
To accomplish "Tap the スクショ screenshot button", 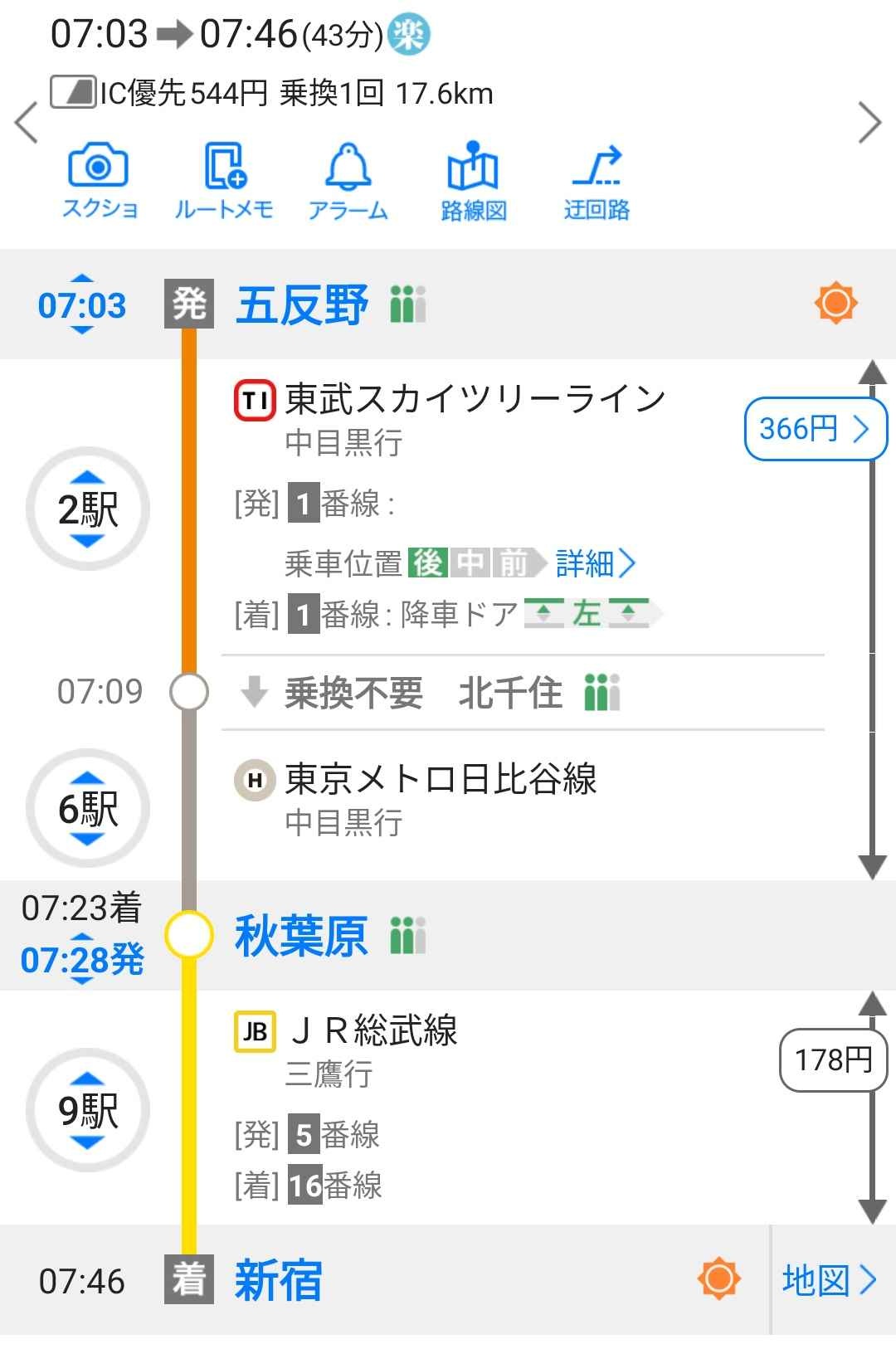I will [99, 182].
